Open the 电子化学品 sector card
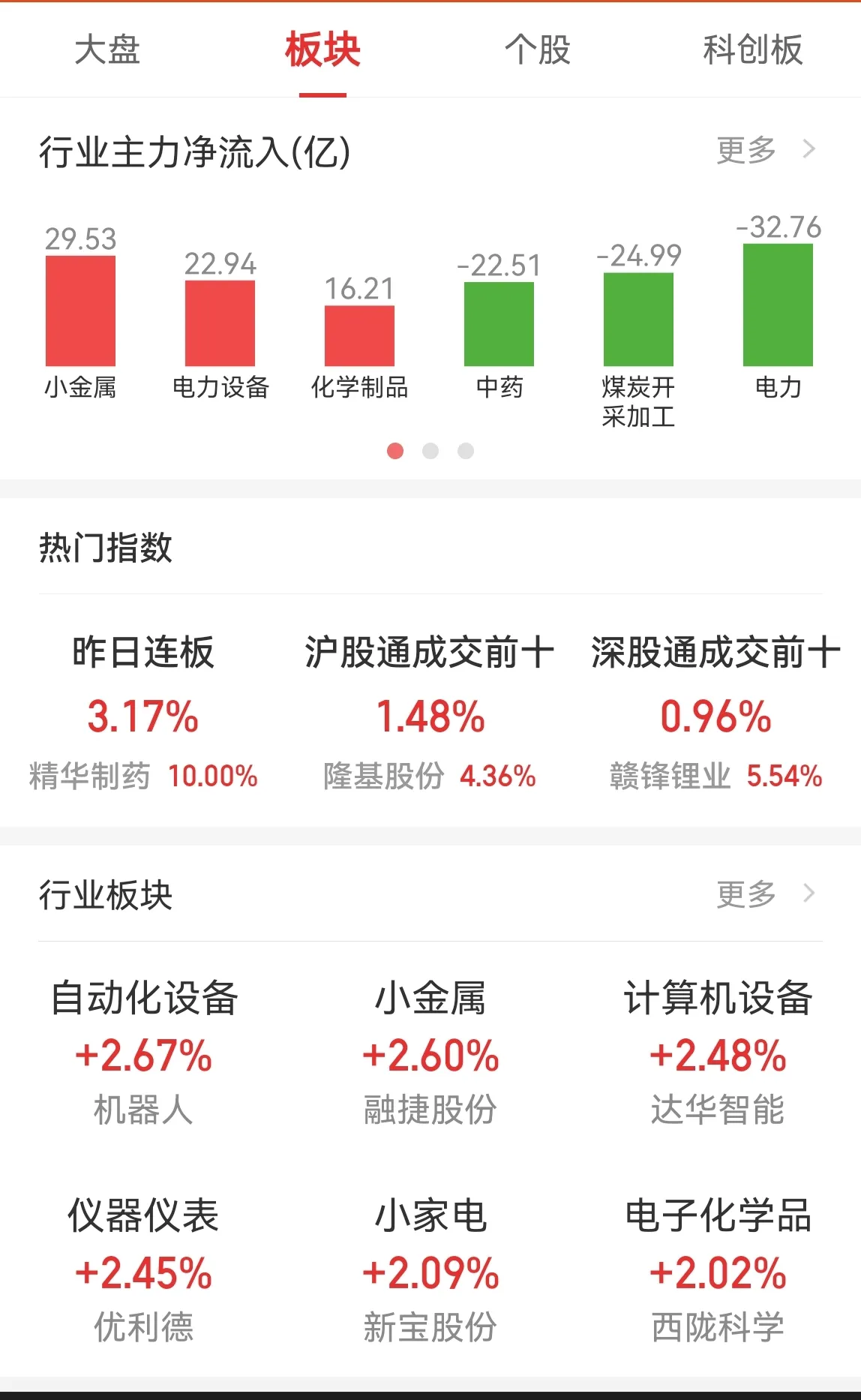861x1400 pixels. click(718, 1269)
